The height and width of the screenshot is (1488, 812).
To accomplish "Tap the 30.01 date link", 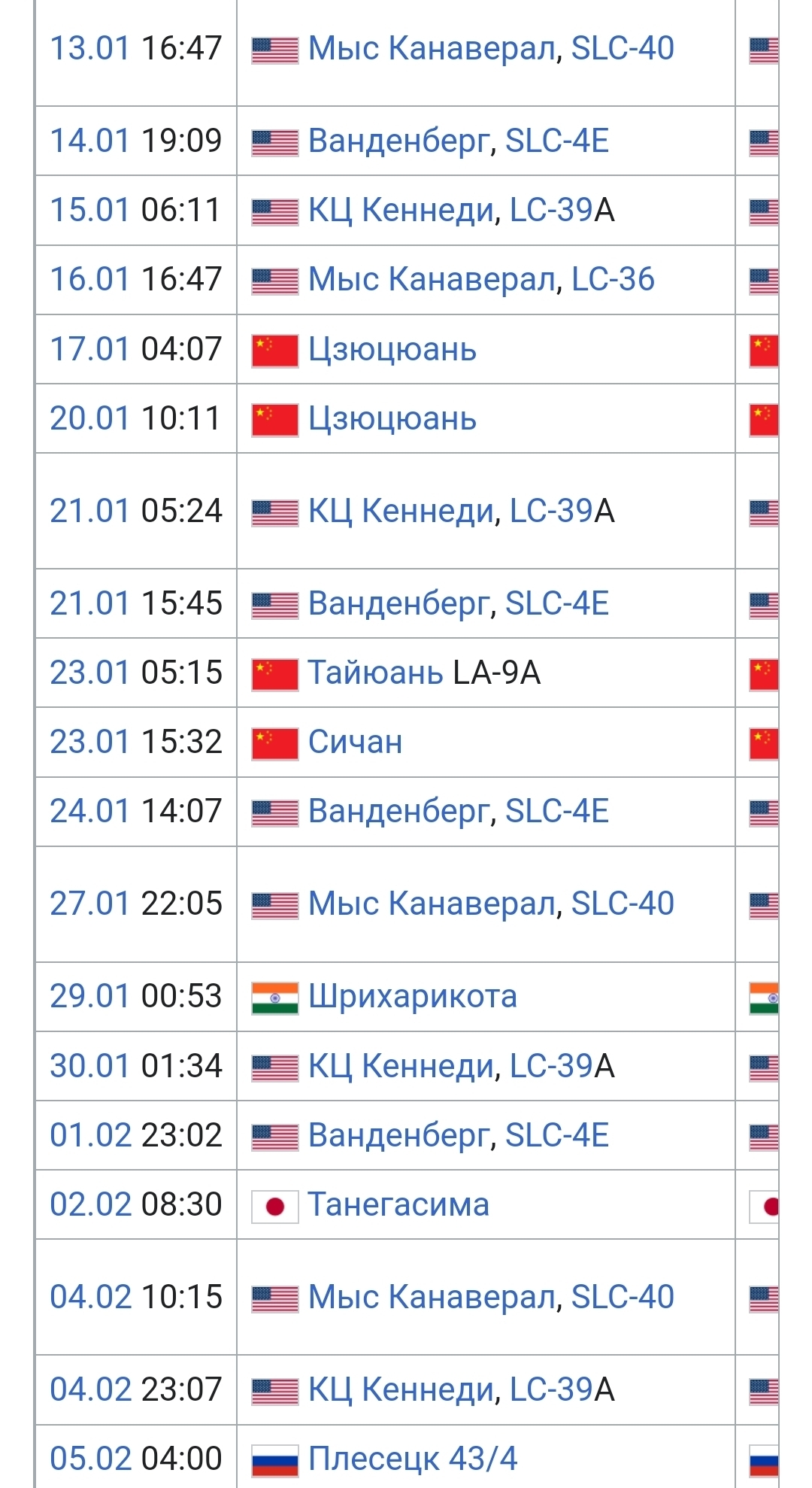I will tap(89, 1066).
